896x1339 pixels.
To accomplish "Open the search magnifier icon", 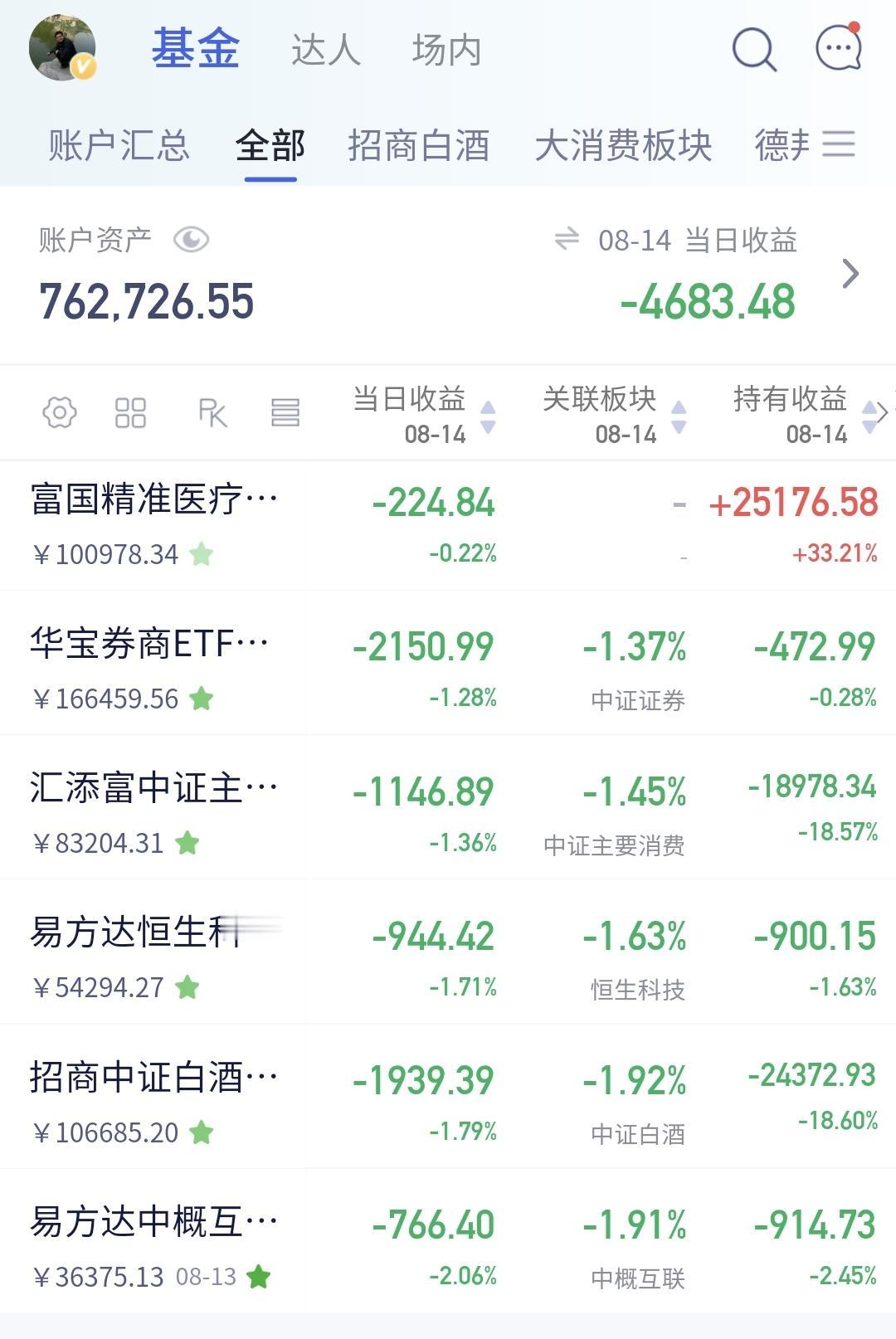I will pyautogui.click(x=754, y=49).
